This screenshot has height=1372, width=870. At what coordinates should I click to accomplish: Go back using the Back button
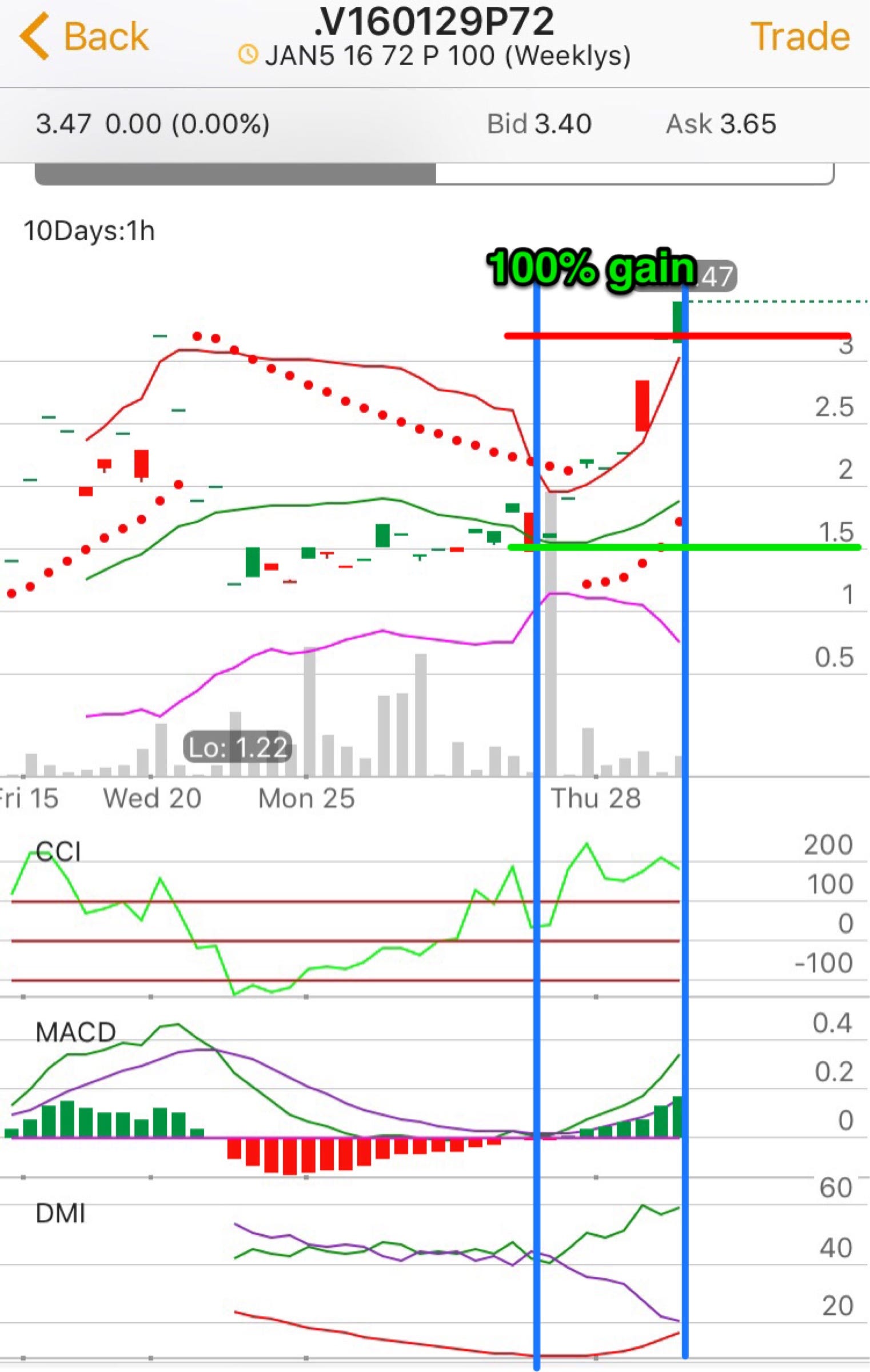[85, 37]
